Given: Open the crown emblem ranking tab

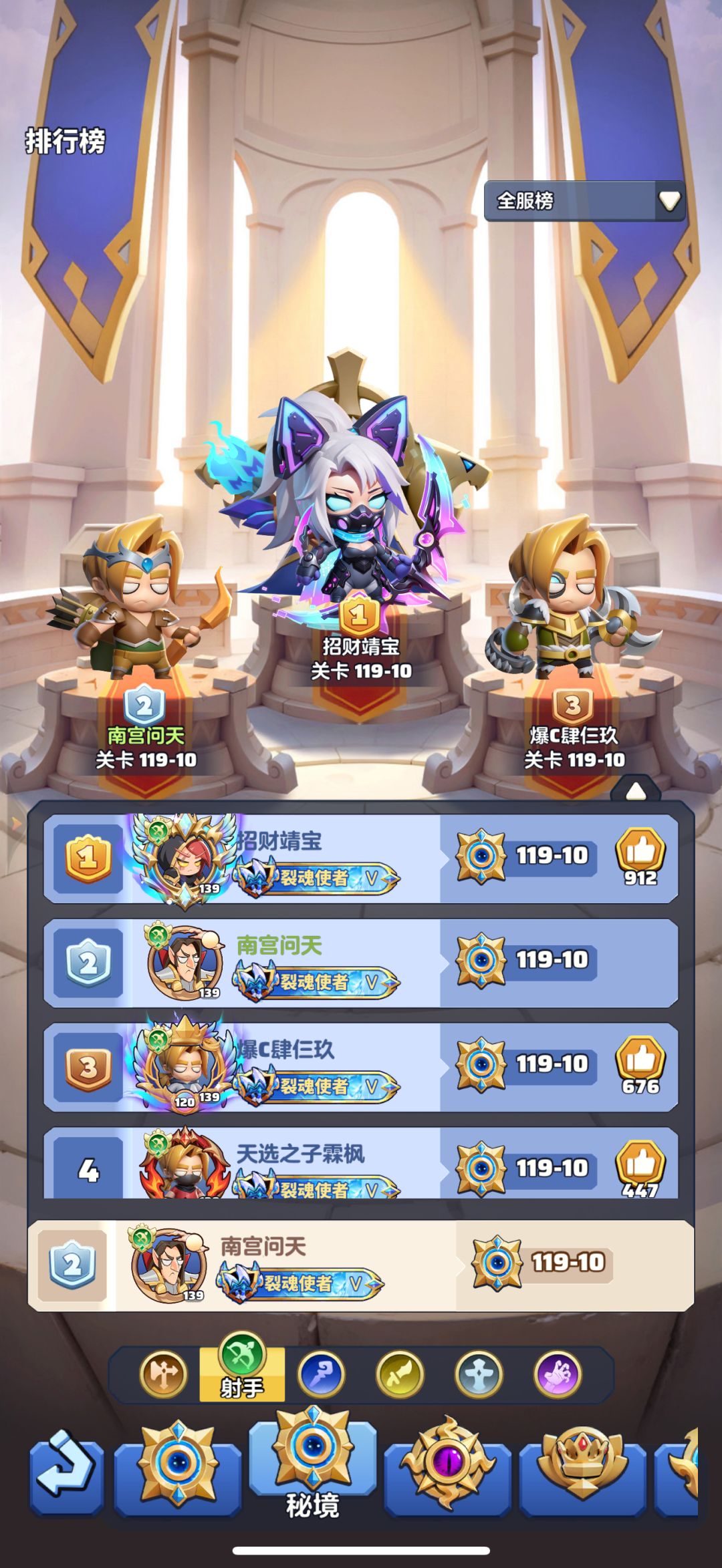Looking at the screenshot, I should click(x=582, y=1466).
